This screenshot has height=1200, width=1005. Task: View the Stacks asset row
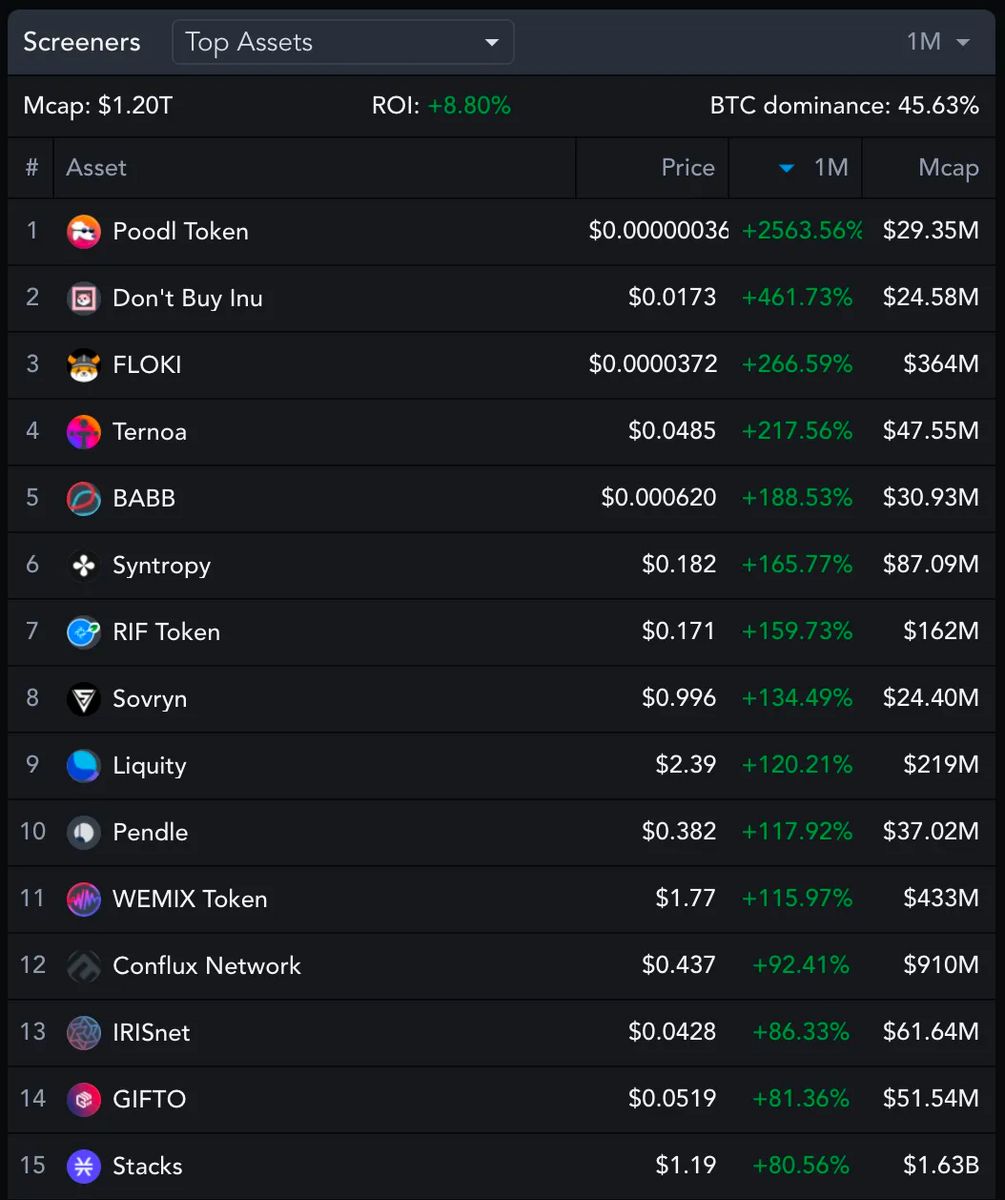click(147, 1166)
